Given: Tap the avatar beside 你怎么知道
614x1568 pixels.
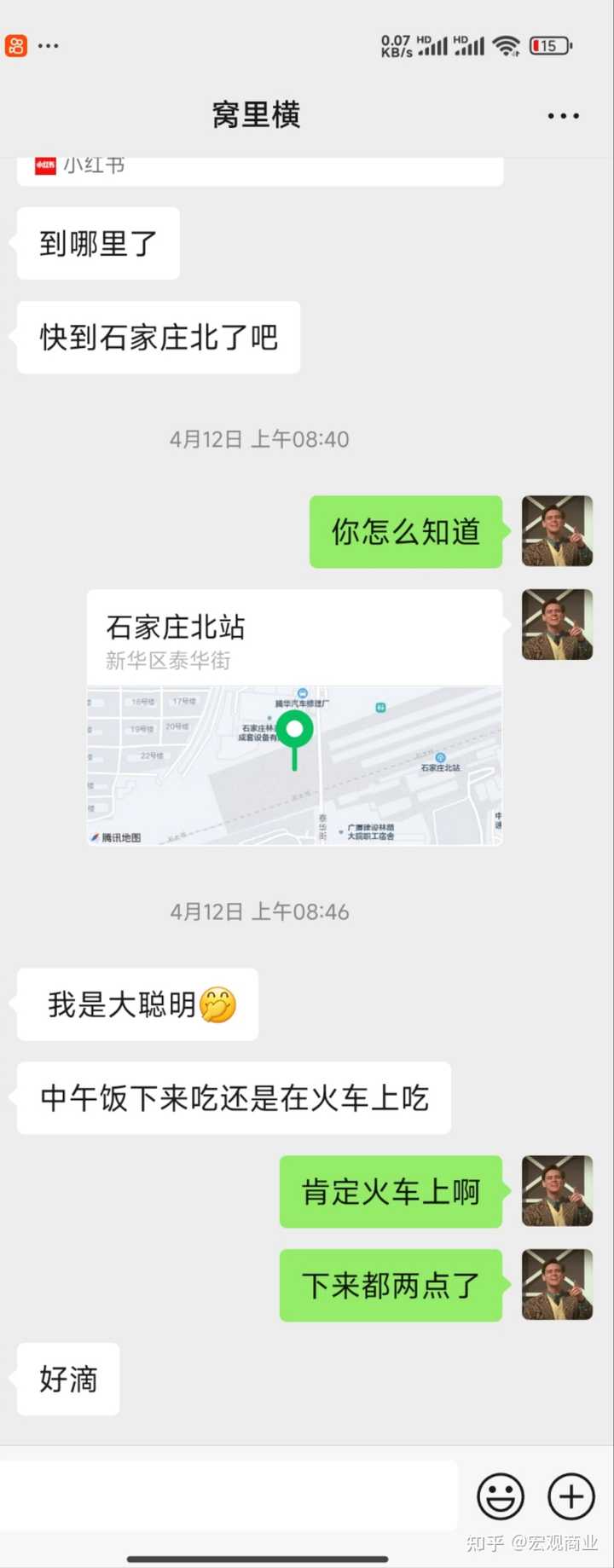Looking at the screenshot, I should coord(557,531).
